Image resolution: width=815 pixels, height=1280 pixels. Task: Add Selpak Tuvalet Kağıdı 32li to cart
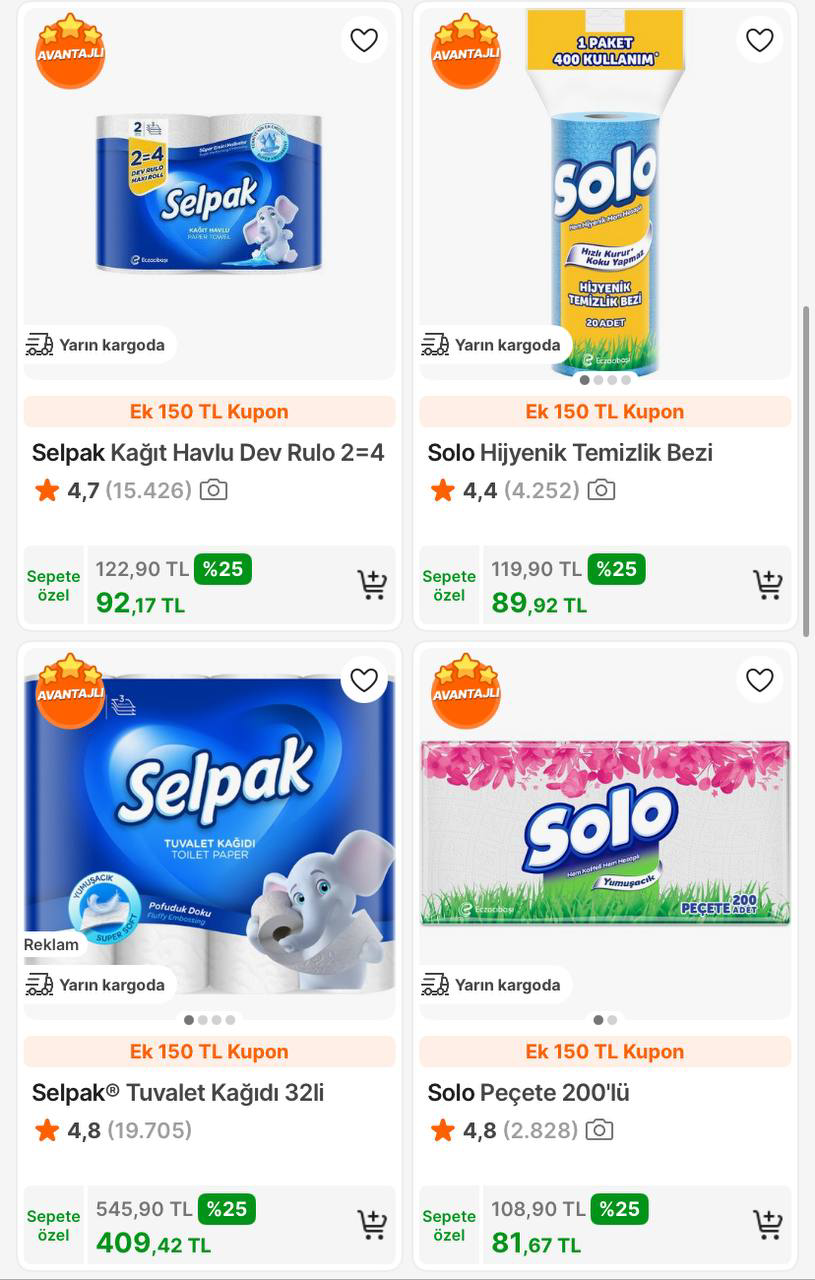point(373,1224)
